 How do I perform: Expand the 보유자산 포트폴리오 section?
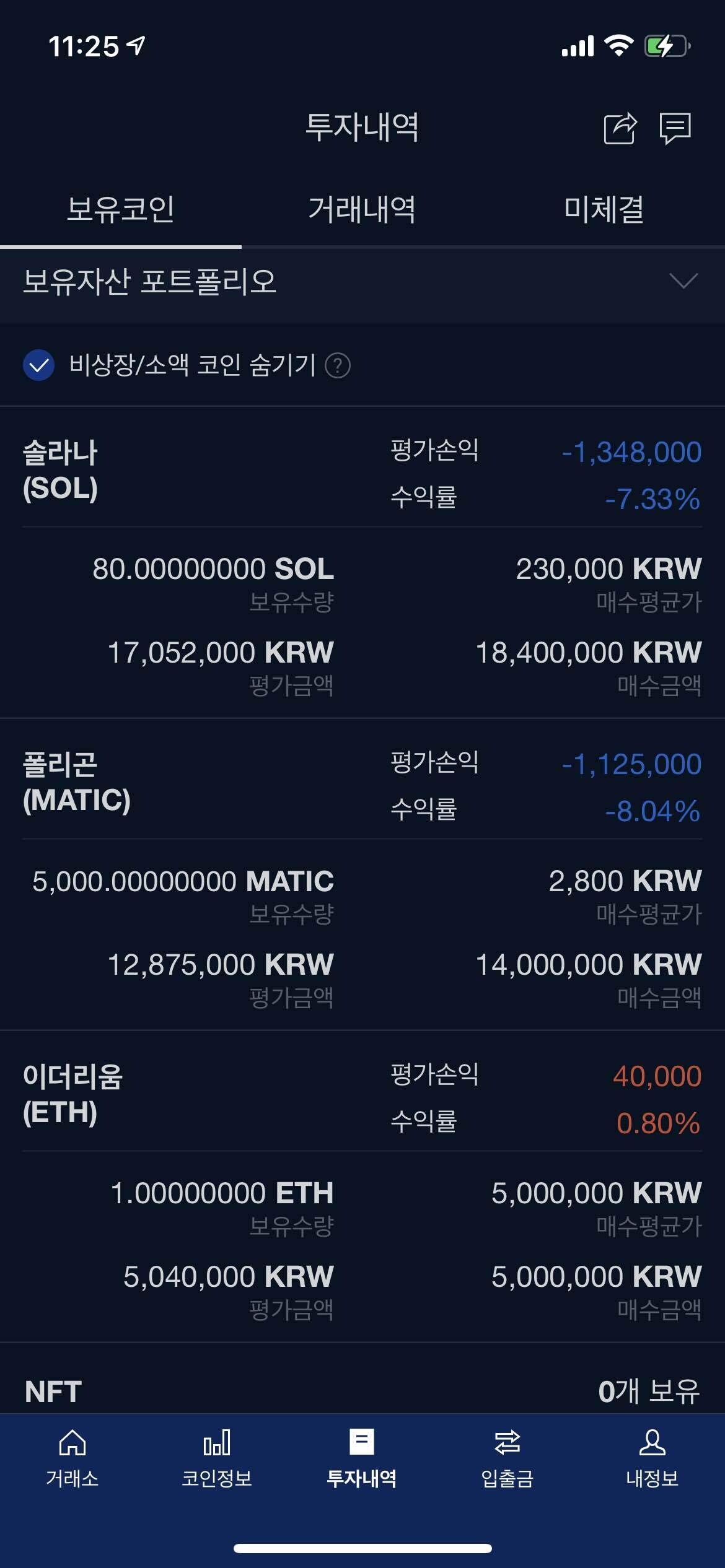(683, 282)
